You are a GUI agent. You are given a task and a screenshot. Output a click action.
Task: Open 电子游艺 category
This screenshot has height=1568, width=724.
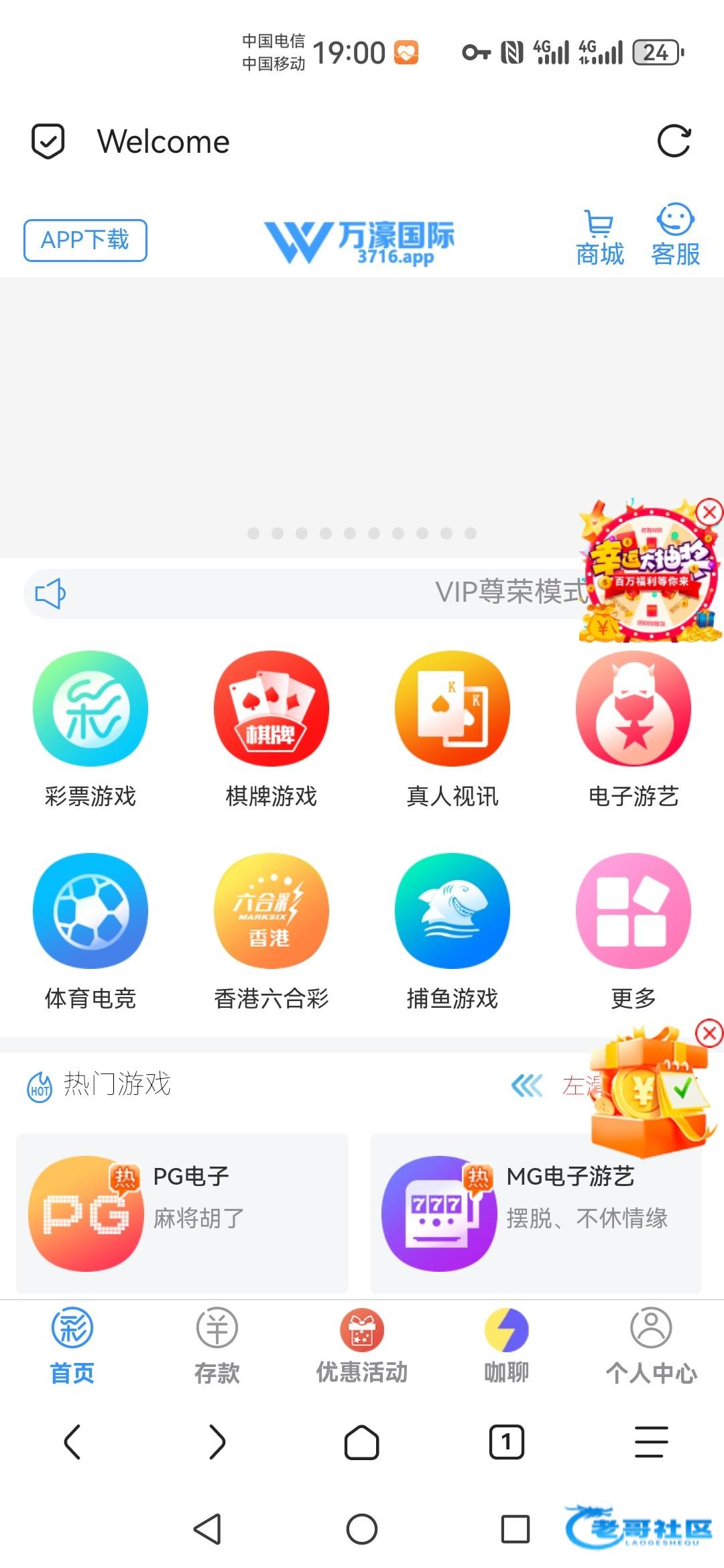tap(633, 729)
